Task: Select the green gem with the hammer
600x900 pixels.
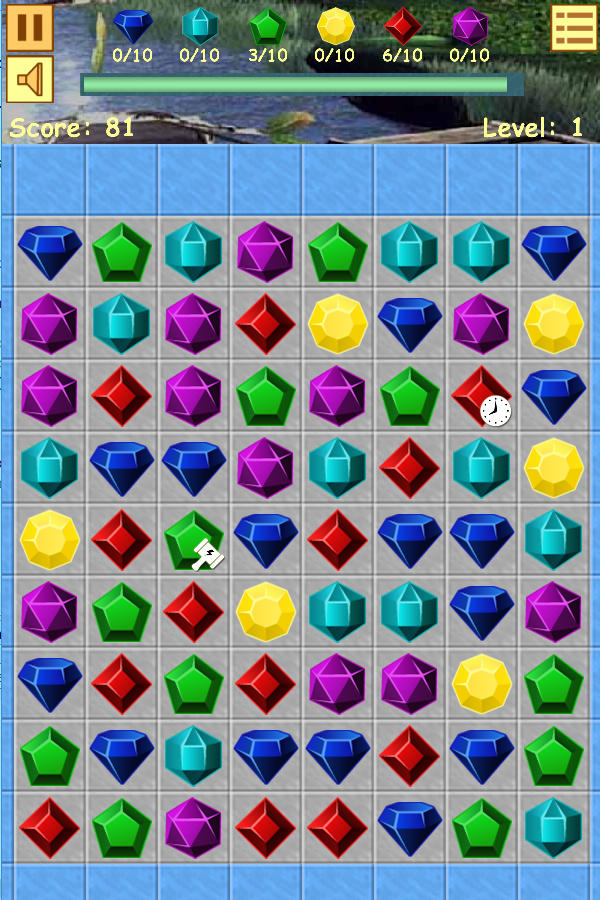Action: click(193, 540)
